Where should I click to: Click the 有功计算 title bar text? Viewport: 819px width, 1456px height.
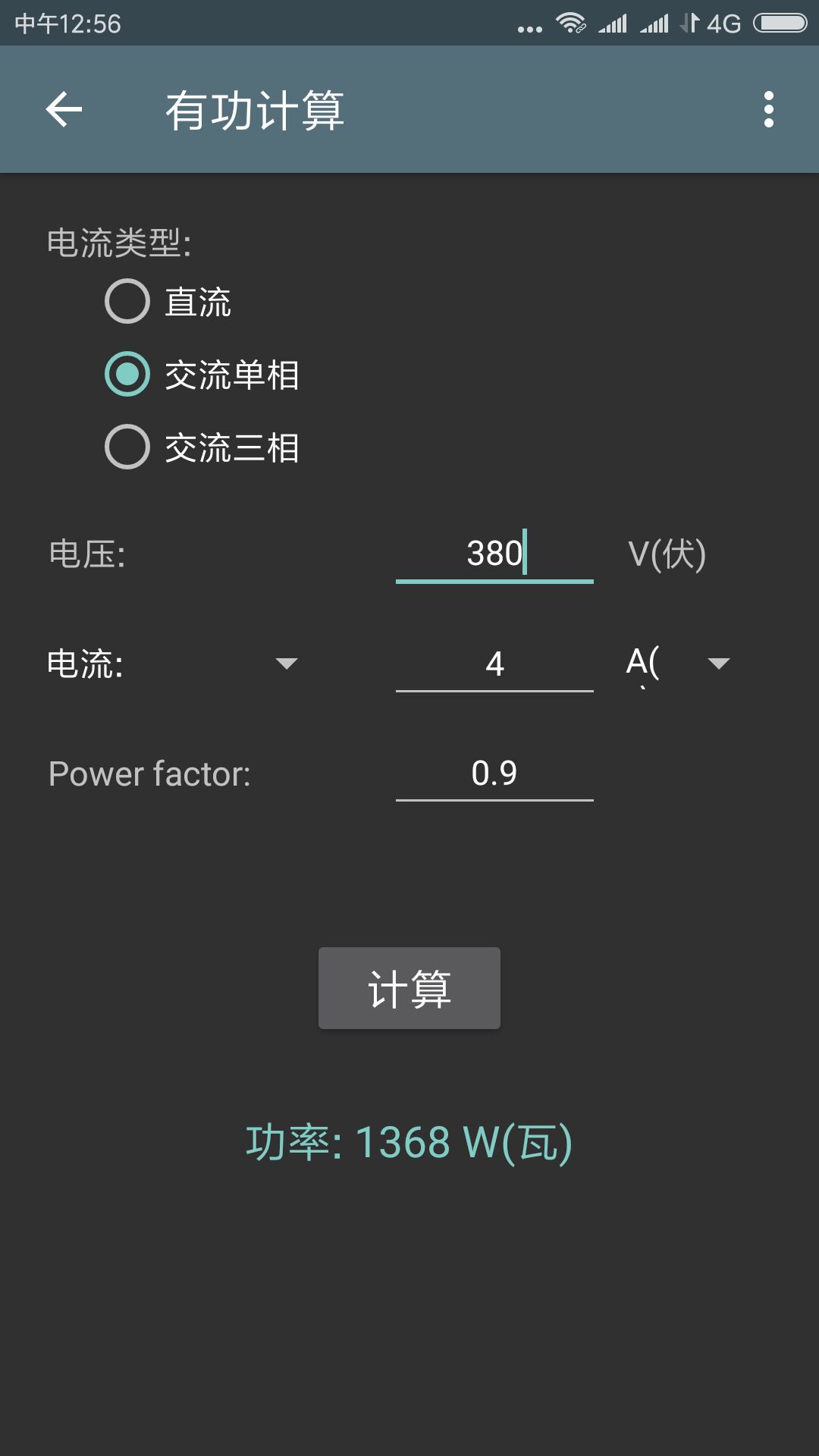[256, 111]
